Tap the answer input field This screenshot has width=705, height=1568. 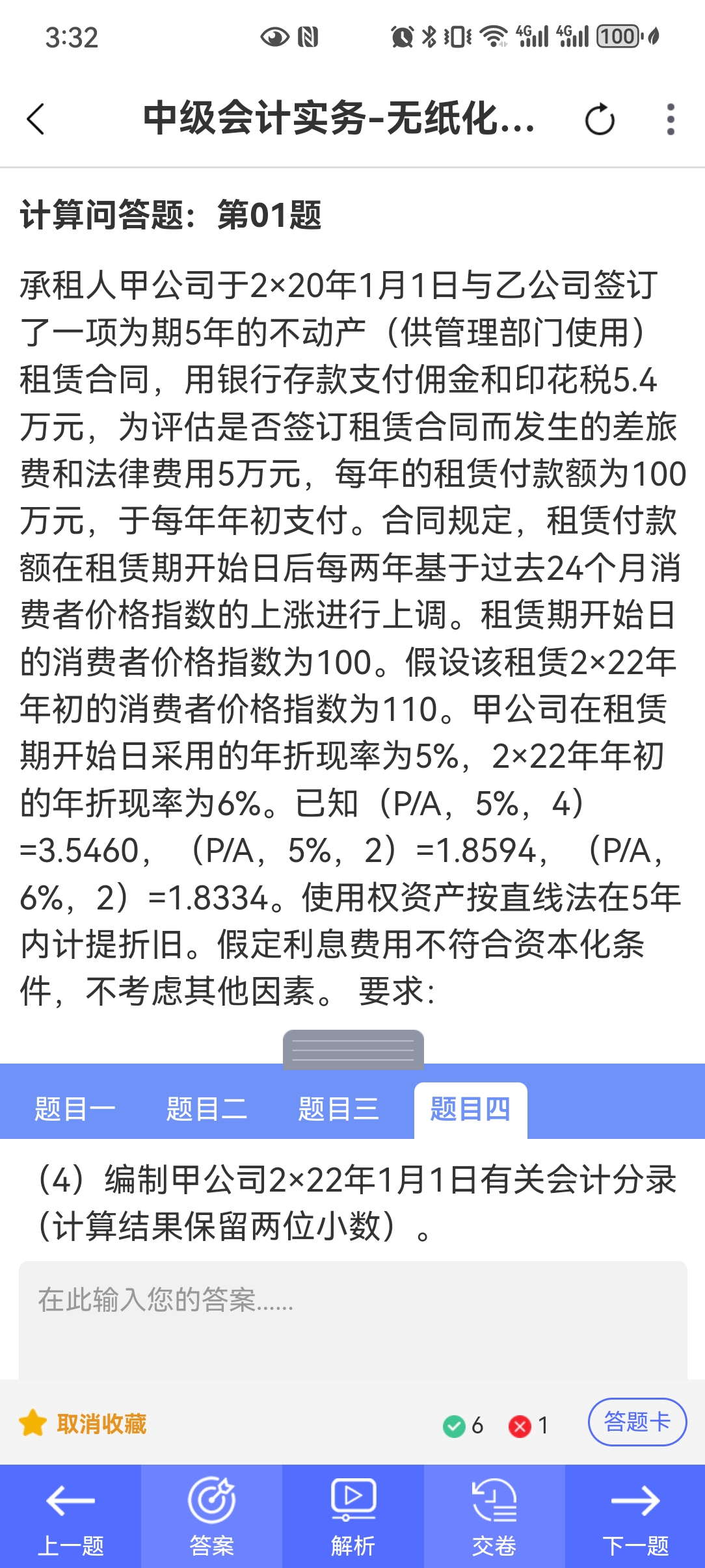pyautogui.click(x=353, y=1320)
